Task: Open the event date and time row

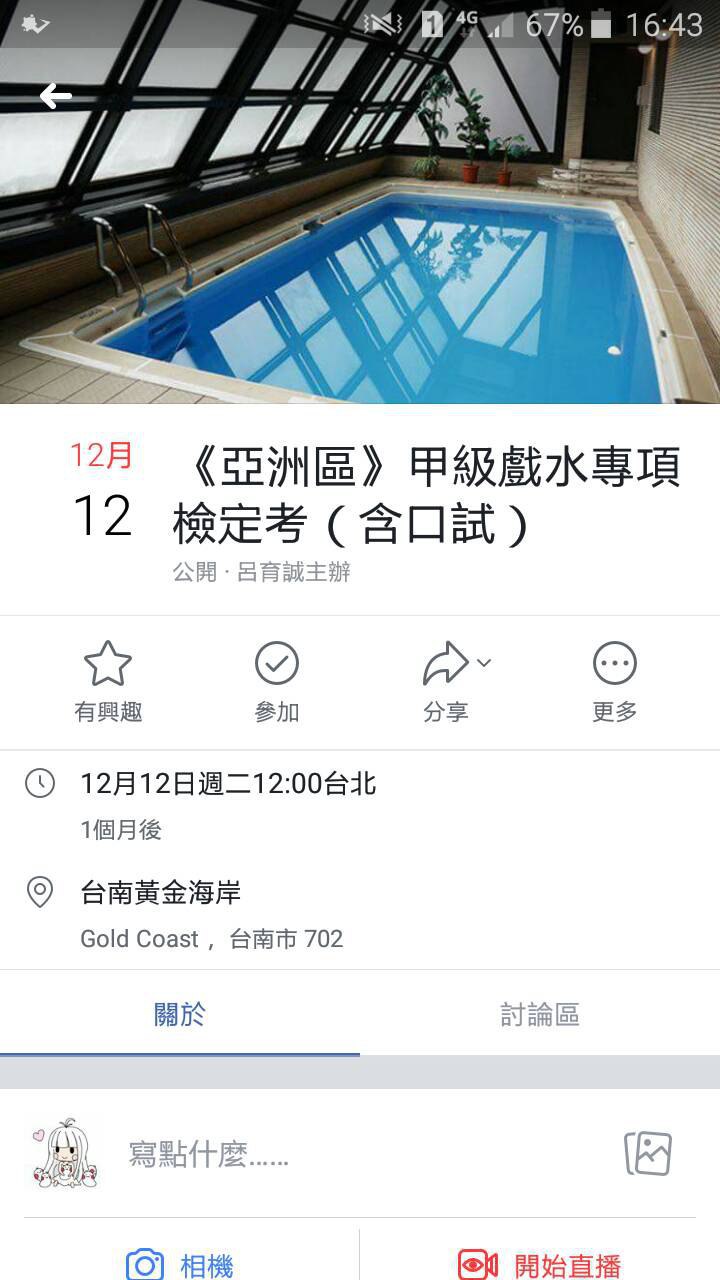Action: [x=228, y=783]
